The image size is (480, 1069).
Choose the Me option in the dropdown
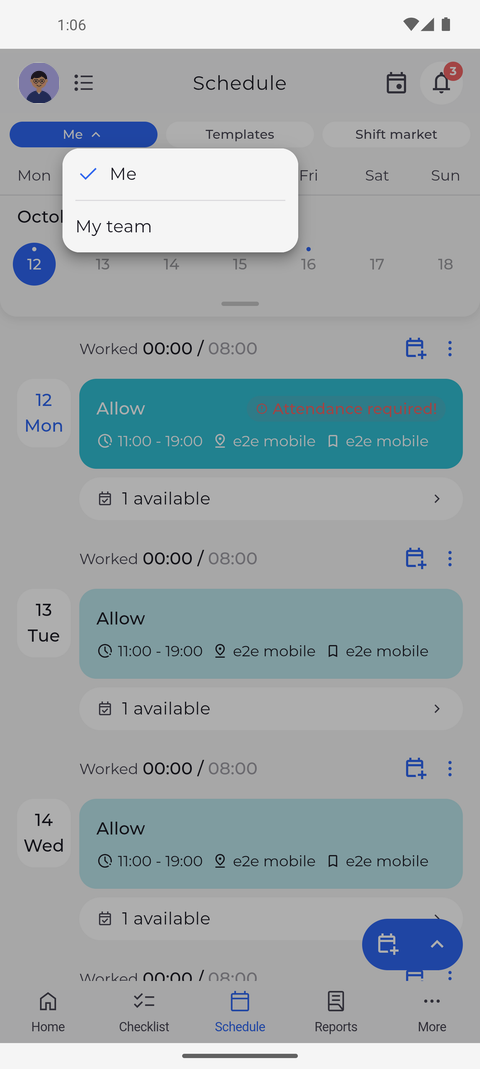point(180,175)
